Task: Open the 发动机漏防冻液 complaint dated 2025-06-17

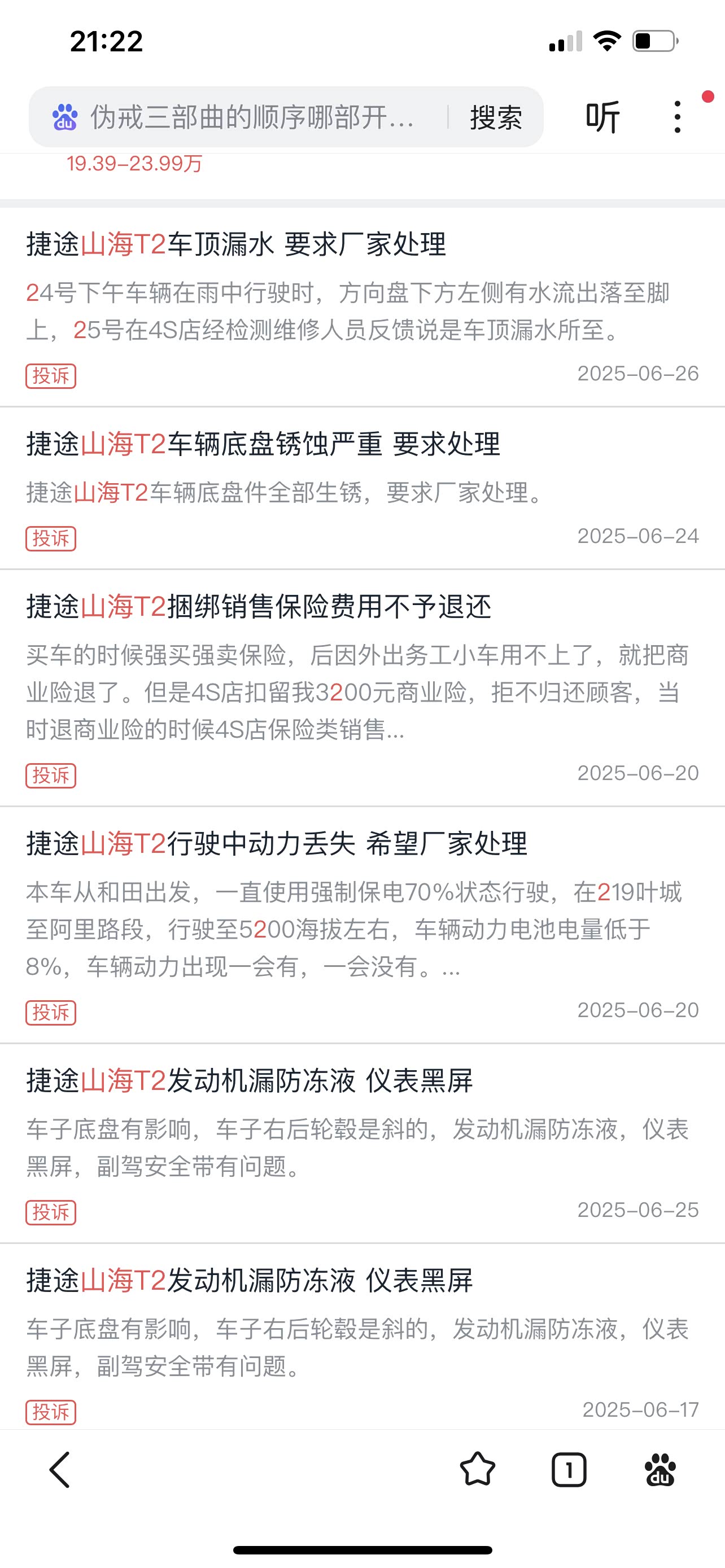Action: point(250,1281)
